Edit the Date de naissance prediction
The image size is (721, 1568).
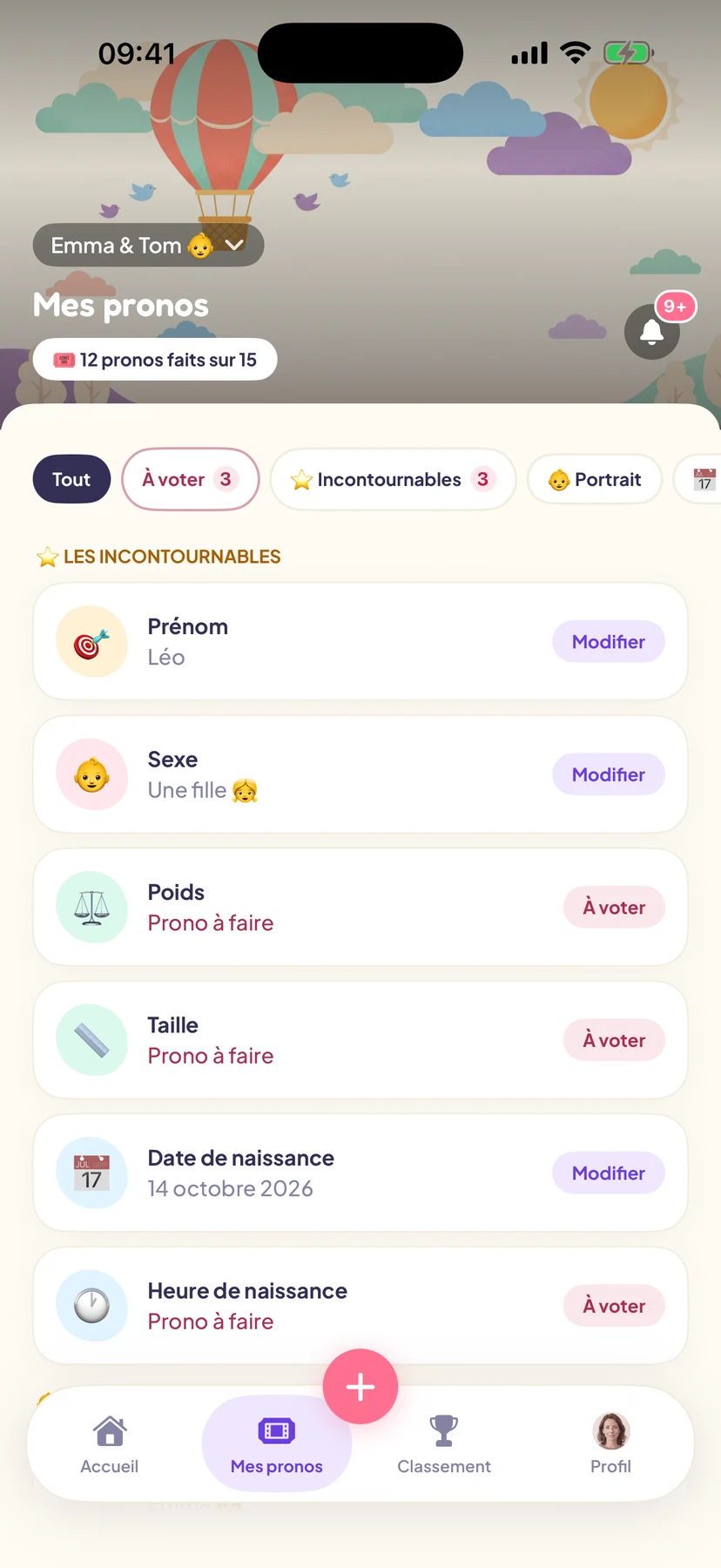click(x=609, y=1173)
